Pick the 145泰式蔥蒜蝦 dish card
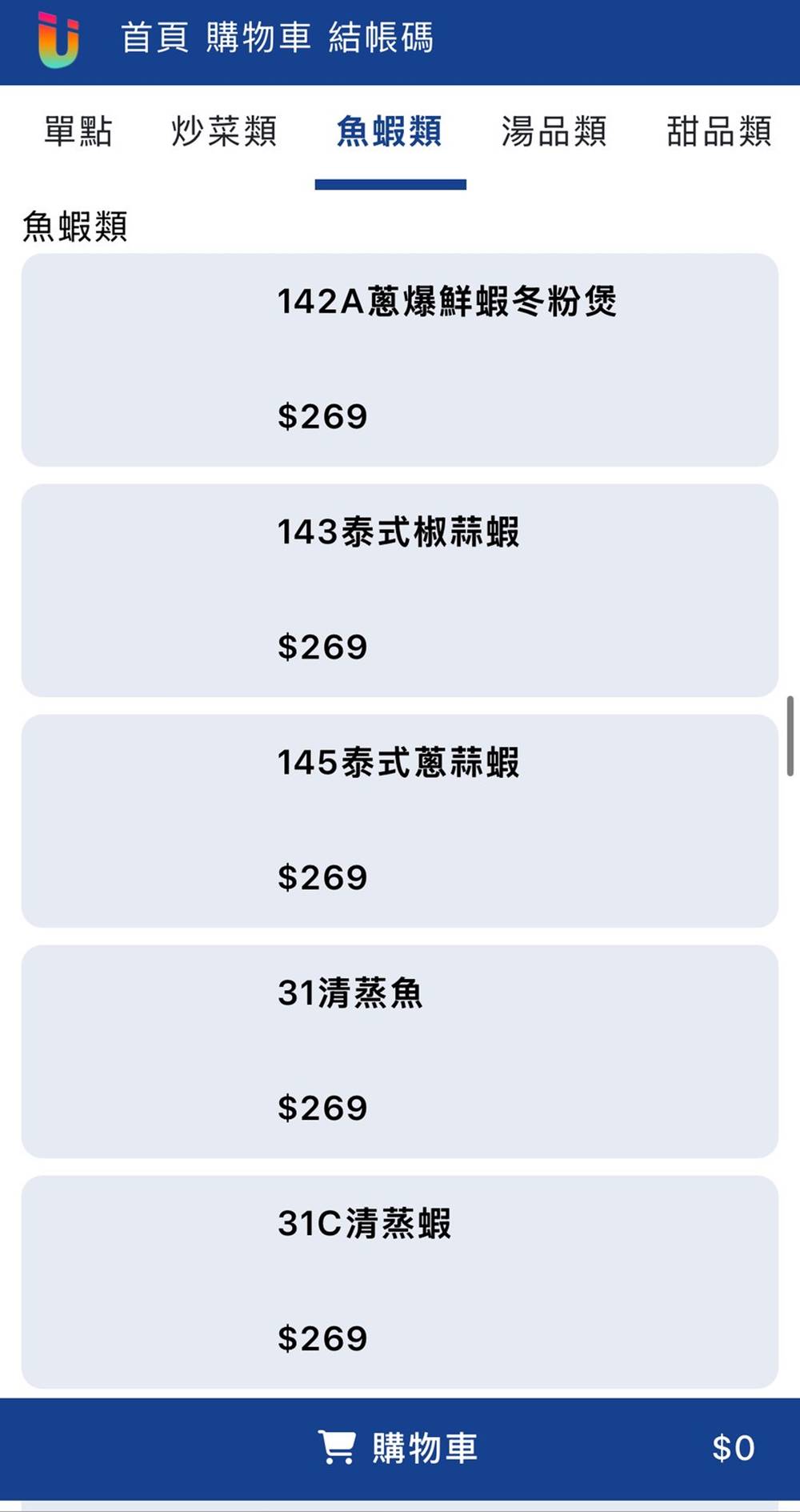Image resolution: width=800 pixels, height=1512 pixels. (x=399, y=820)
